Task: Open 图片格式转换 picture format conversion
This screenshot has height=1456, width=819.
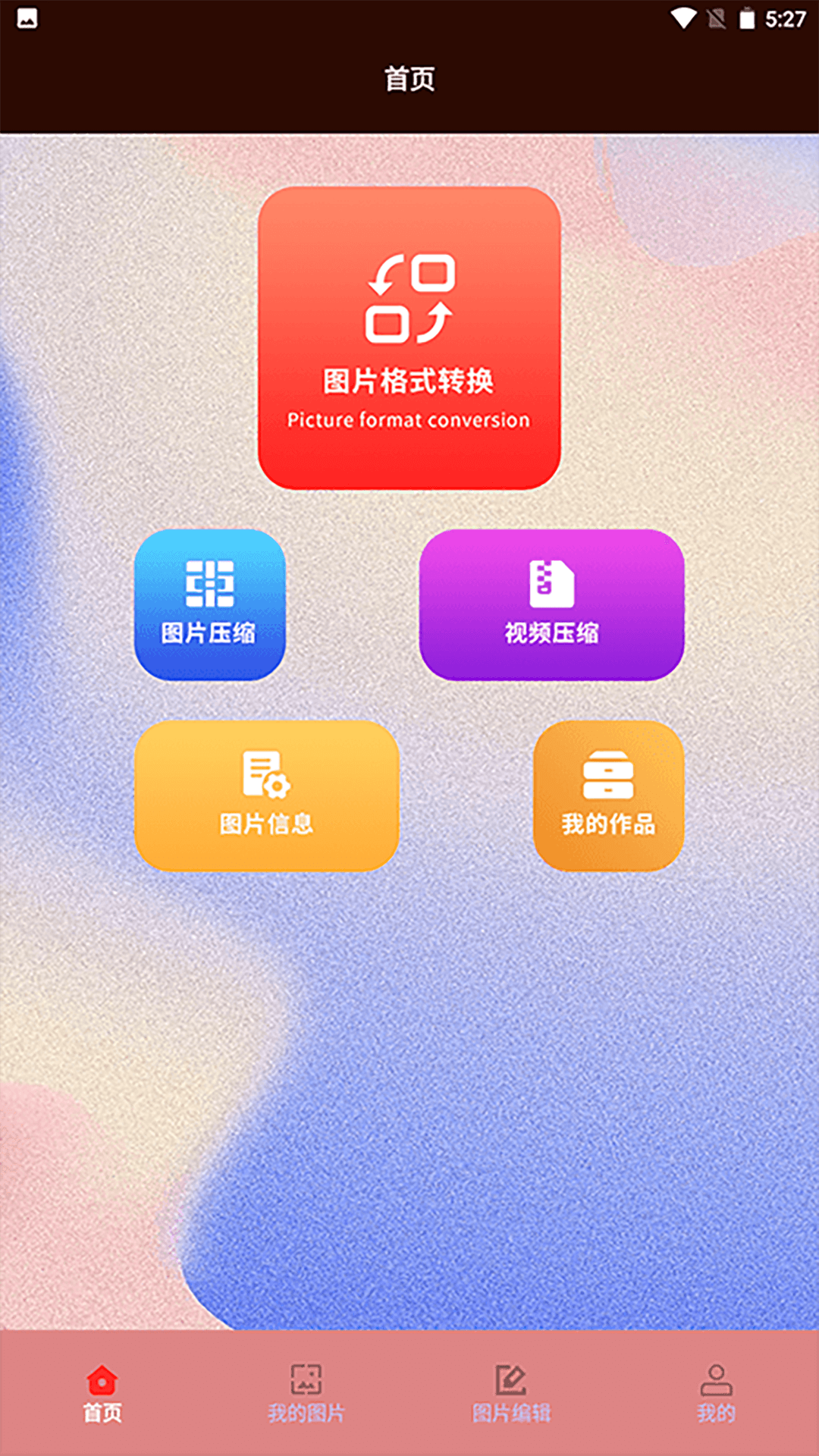Action: (x=409, y=338)
